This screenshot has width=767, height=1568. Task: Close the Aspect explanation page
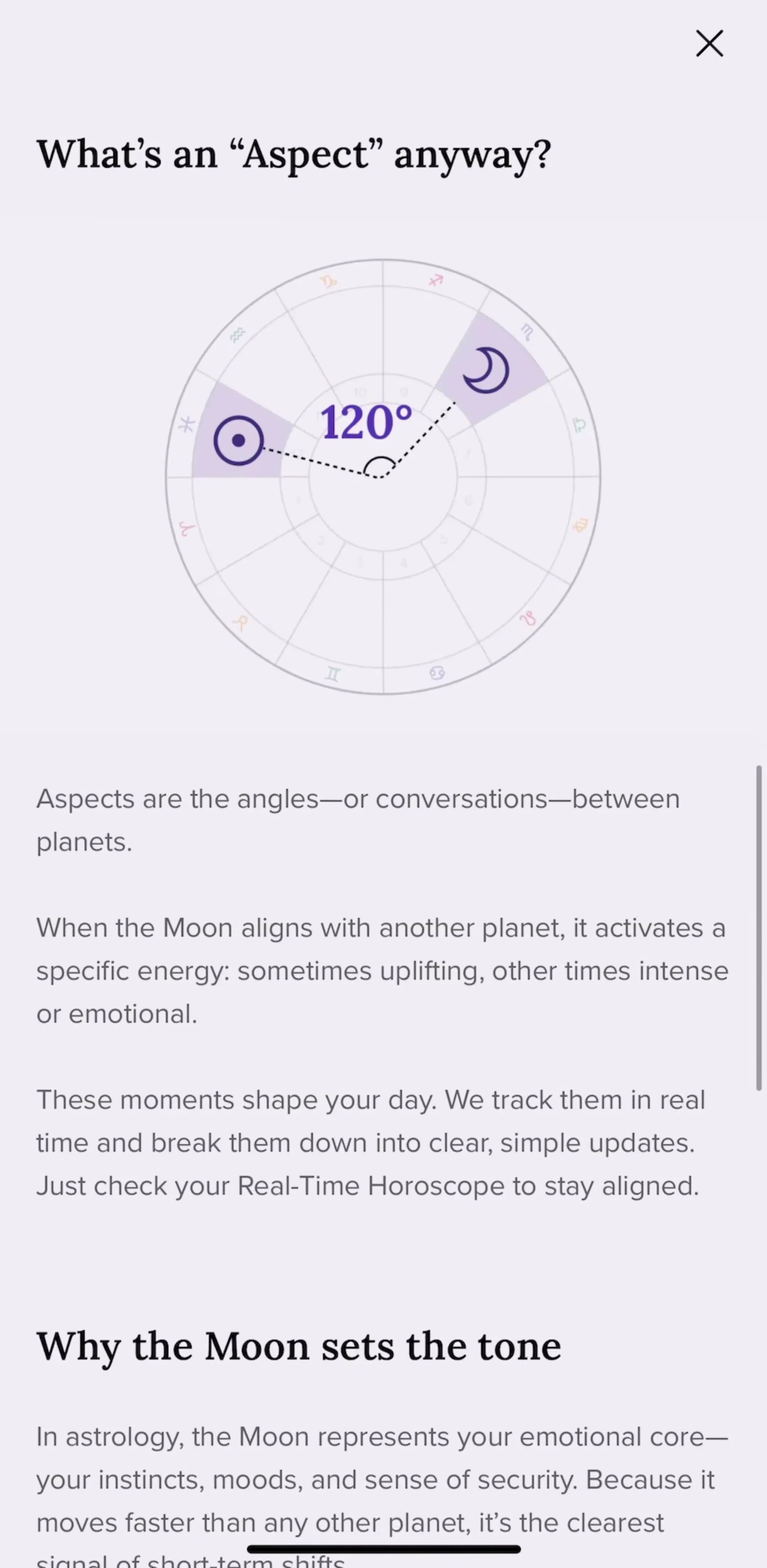(x=709, y=44)
